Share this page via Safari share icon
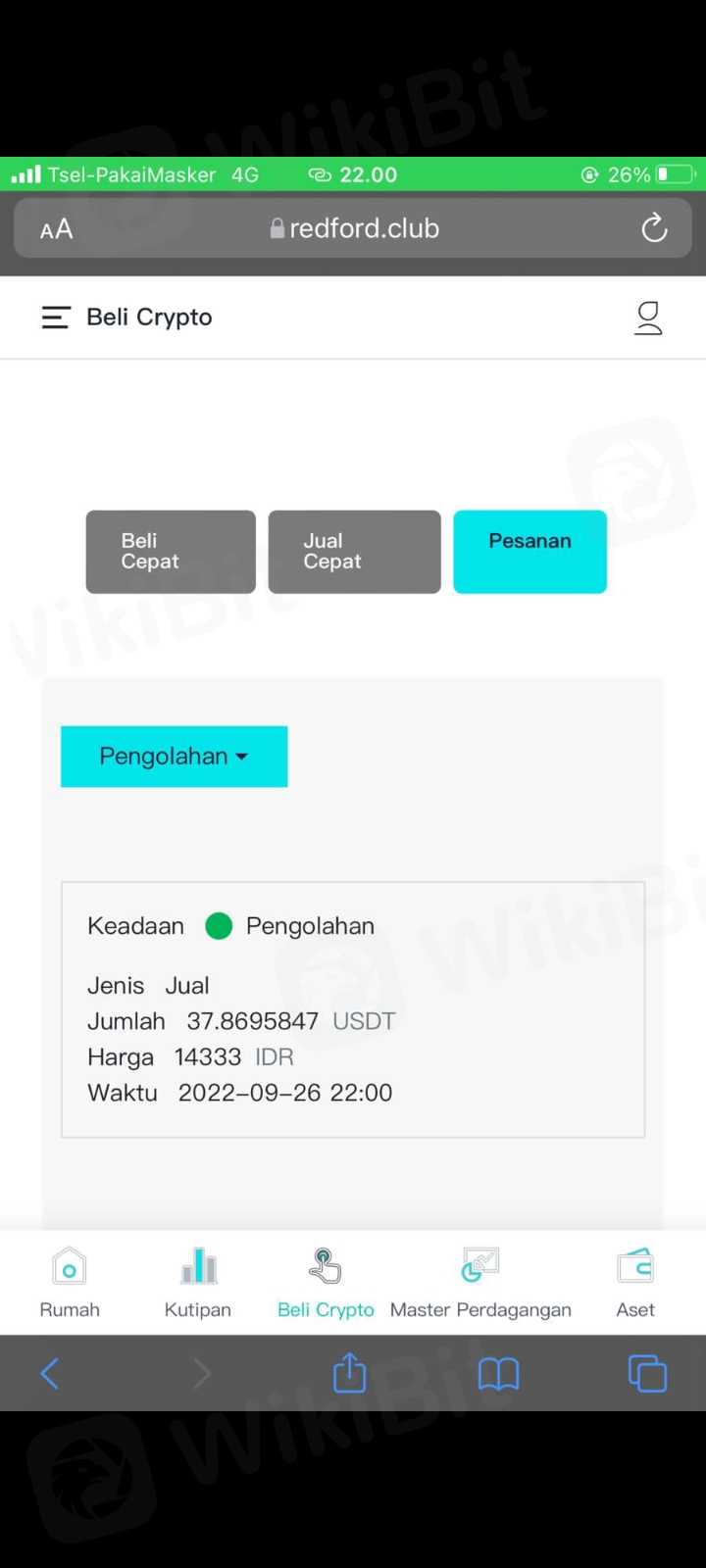The width and height of the screenshot is (706, 1568). pos(349,1373)
